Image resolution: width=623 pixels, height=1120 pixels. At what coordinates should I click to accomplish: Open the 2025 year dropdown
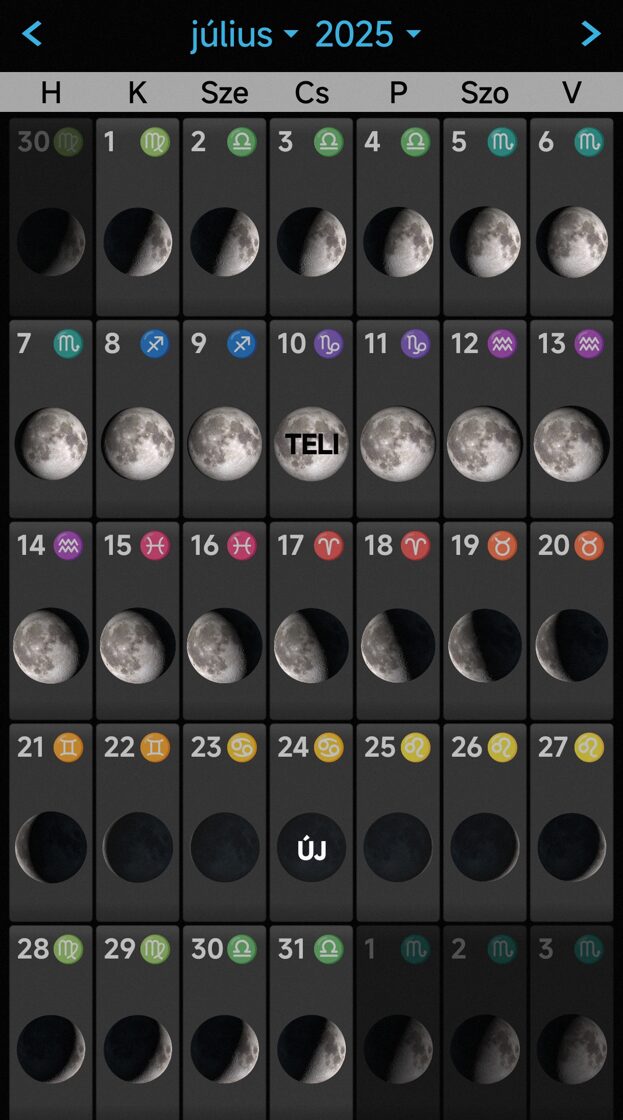click(x=367, y=34)
